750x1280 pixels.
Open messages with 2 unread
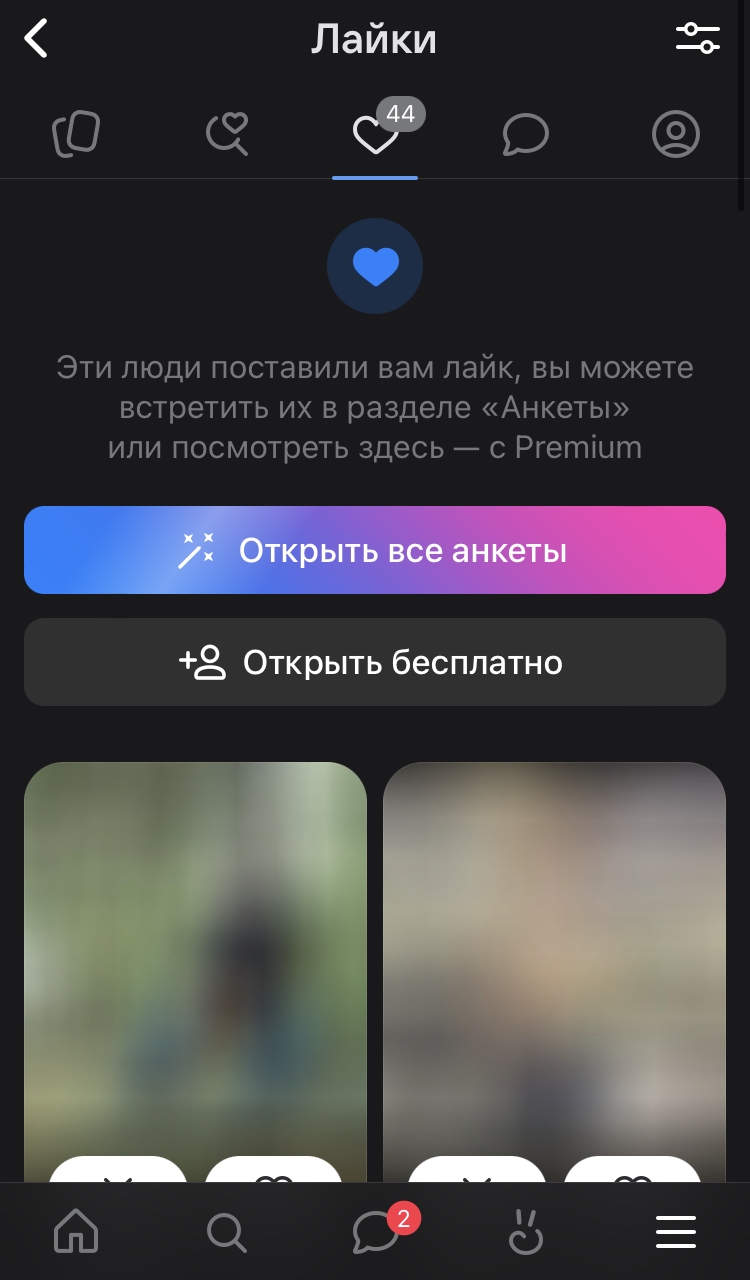tap(378, 1232)
